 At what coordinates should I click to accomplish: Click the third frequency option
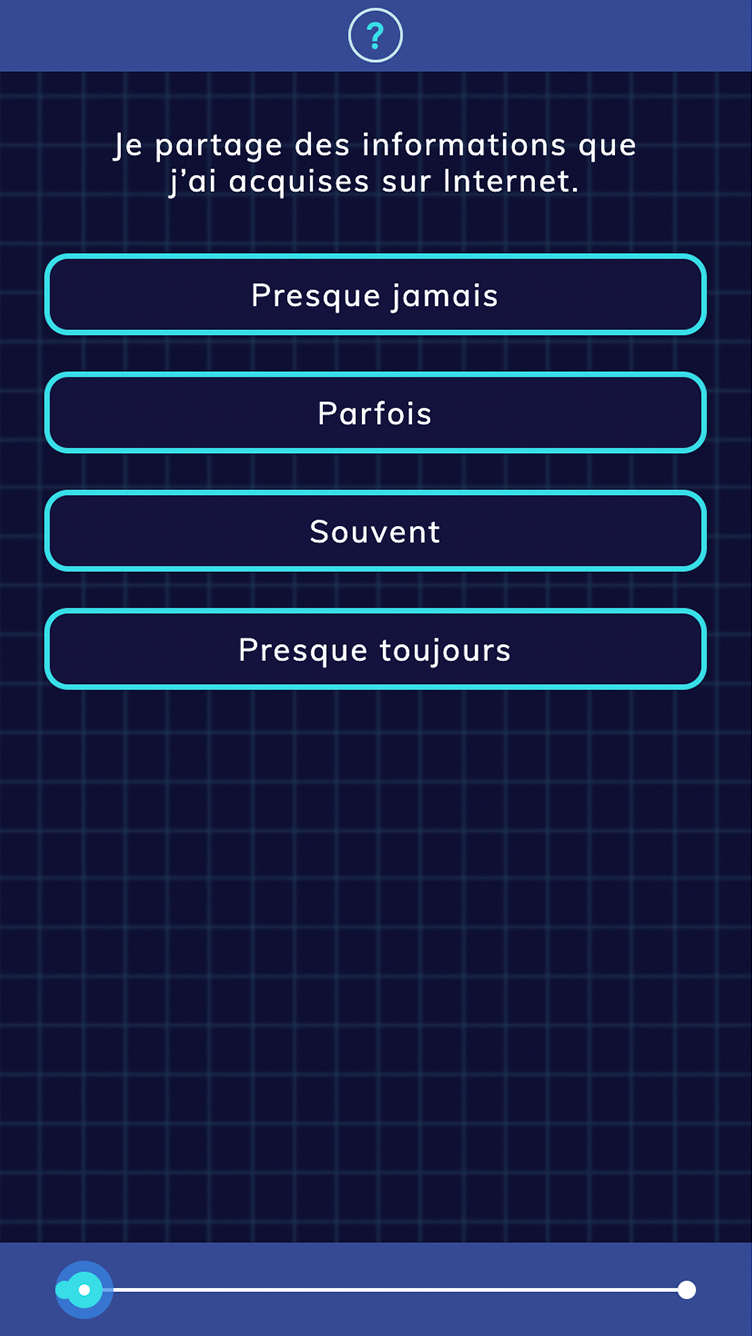[x=375, y=531]
